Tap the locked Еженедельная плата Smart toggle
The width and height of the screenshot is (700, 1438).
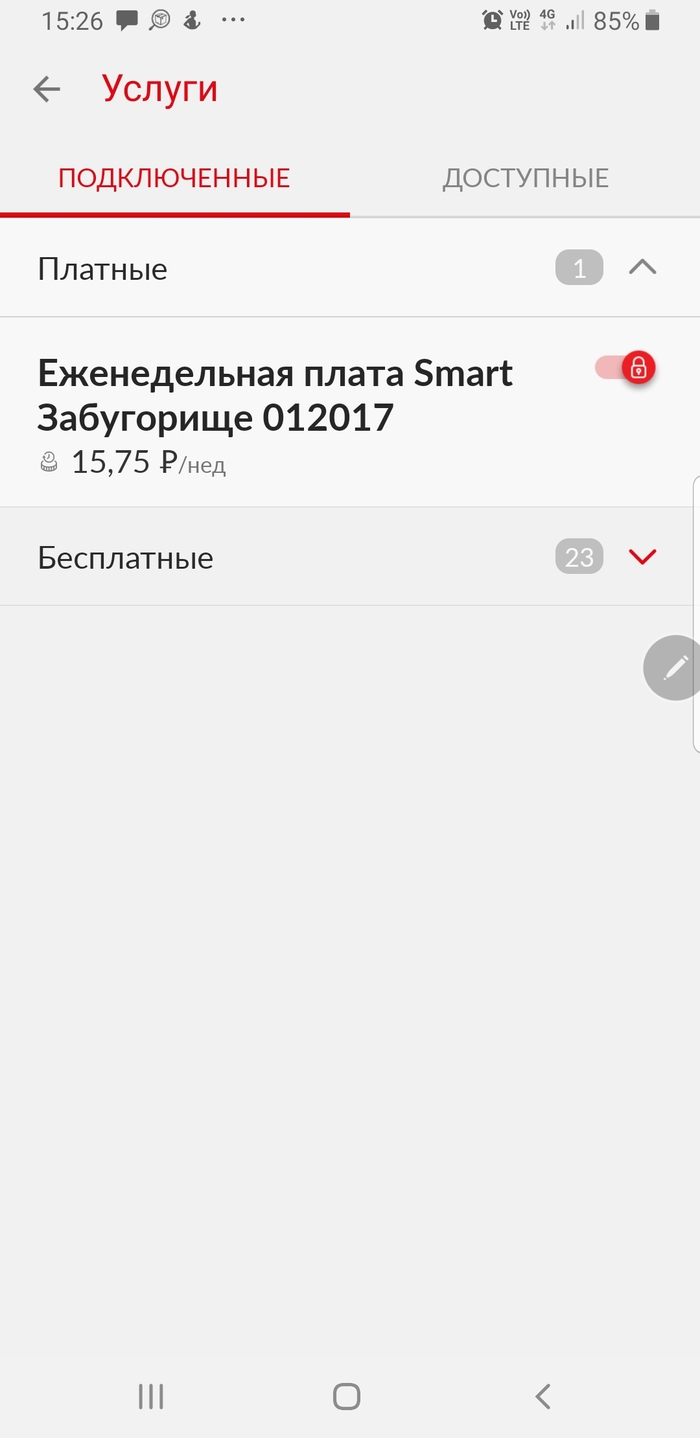coord(626,368)
